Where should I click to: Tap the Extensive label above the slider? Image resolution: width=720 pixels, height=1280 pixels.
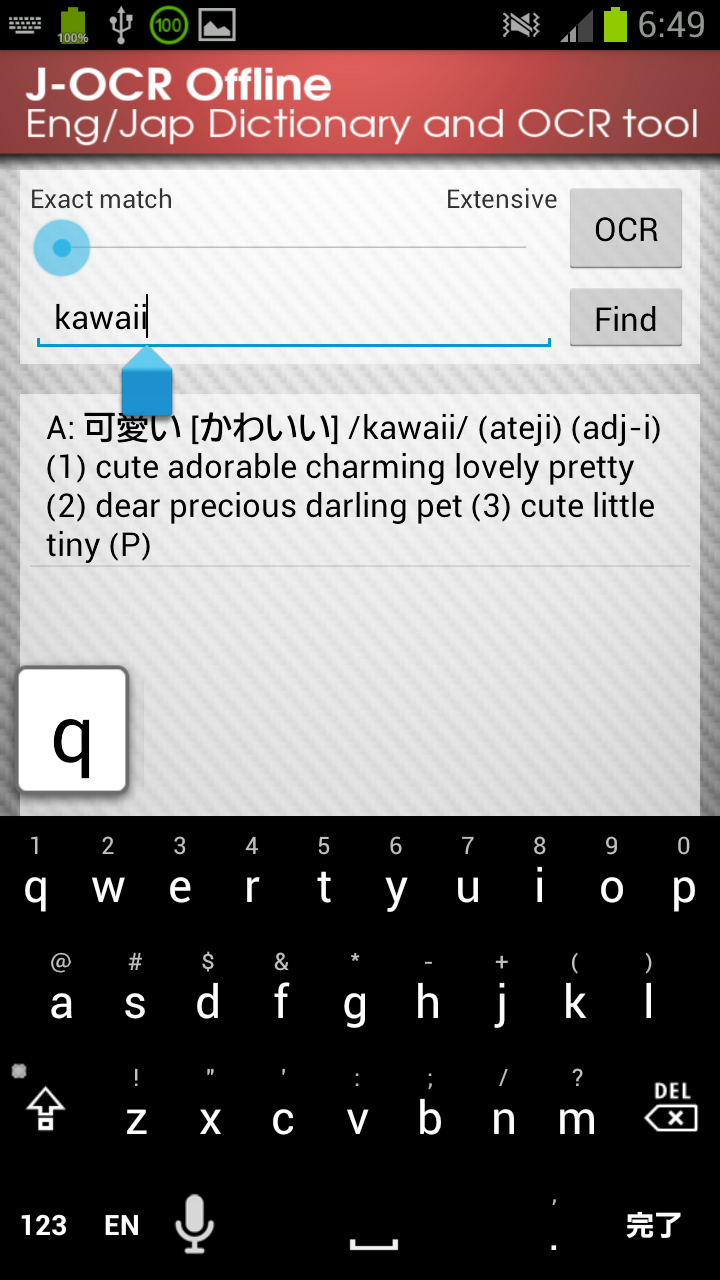point(502,199)
